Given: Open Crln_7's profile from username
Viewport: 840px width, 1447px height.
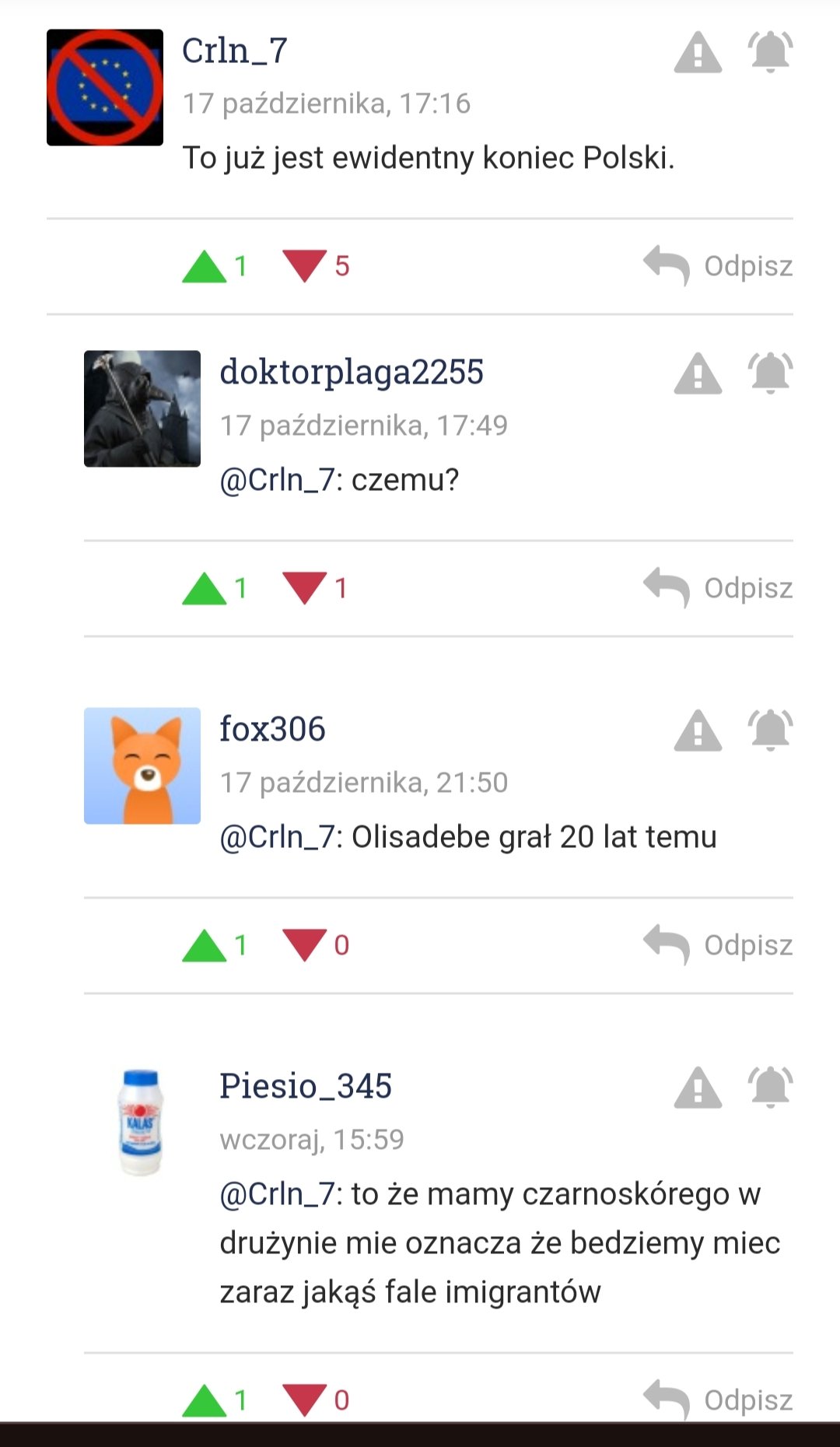Looking at the screenshot, I should click(x=235, y=51).
